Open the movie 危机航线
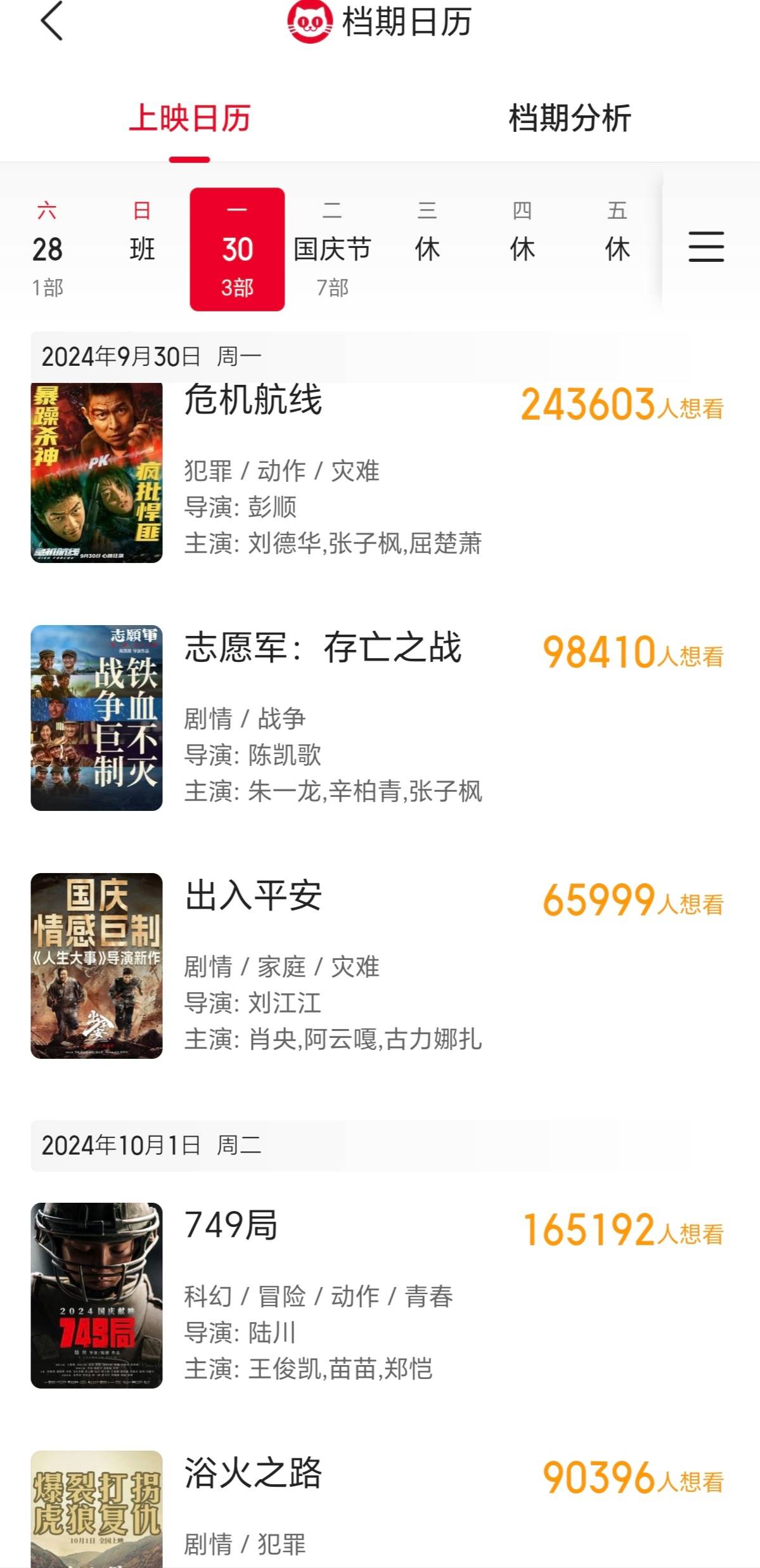Image resolution: width=760 pixels, height=1568 pixels. pyautogui.click(x=253, y=402)
